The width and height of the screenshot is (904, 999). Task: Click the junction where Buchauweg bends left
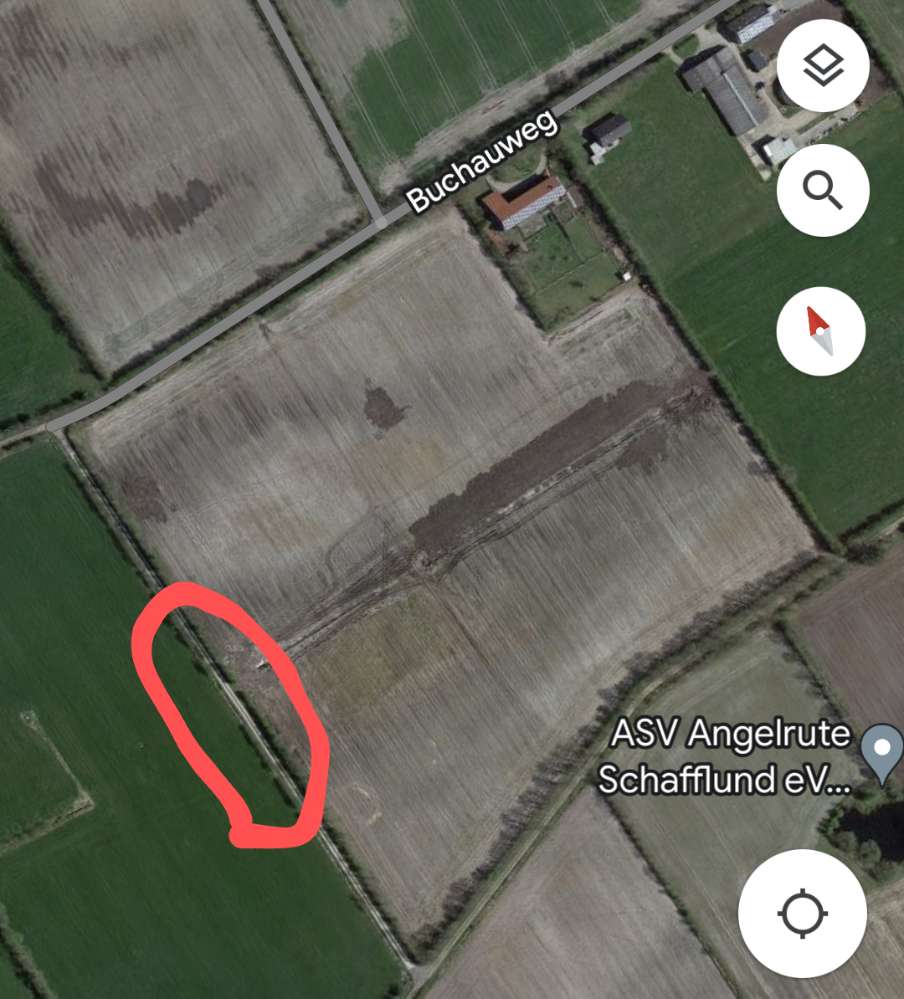(50, 430)
